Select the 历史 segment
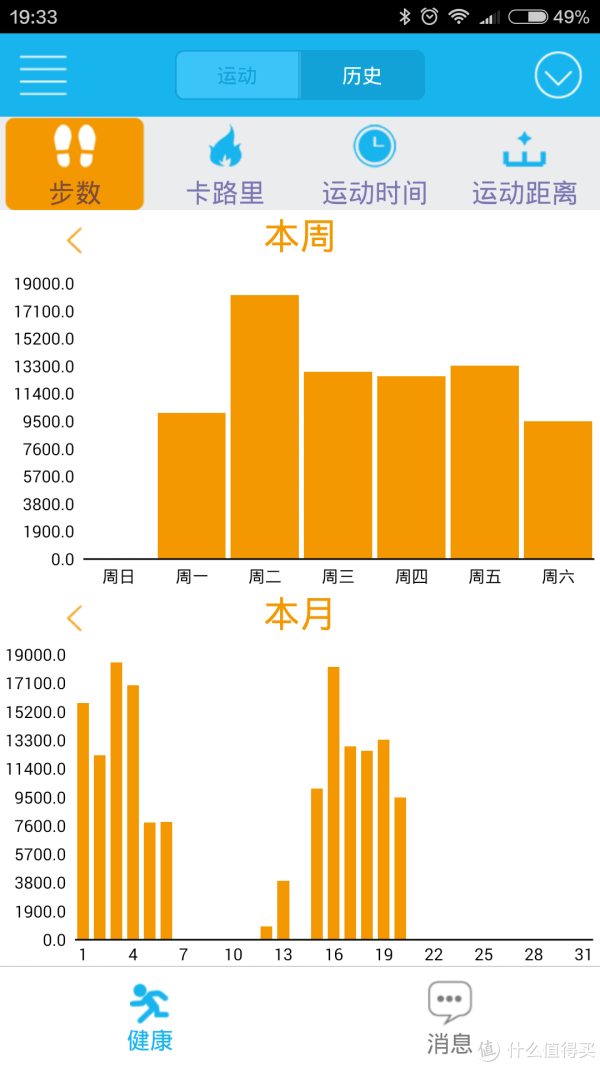This screenshot has width=600, height=1067. pyautogui.click(x=362, y=76)
